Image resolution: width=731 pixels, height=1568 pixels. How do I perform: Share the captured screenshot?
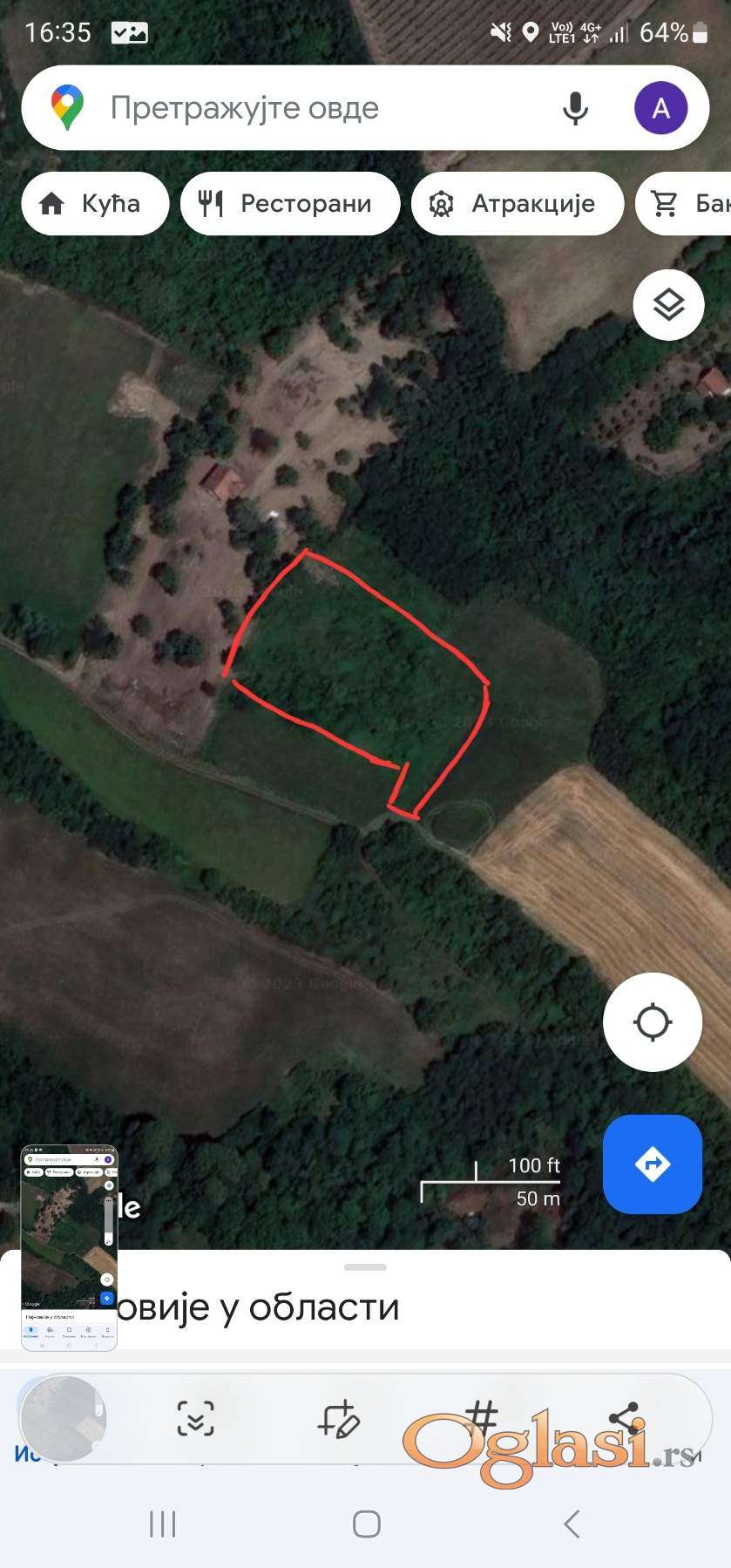tap(625, 1419)
